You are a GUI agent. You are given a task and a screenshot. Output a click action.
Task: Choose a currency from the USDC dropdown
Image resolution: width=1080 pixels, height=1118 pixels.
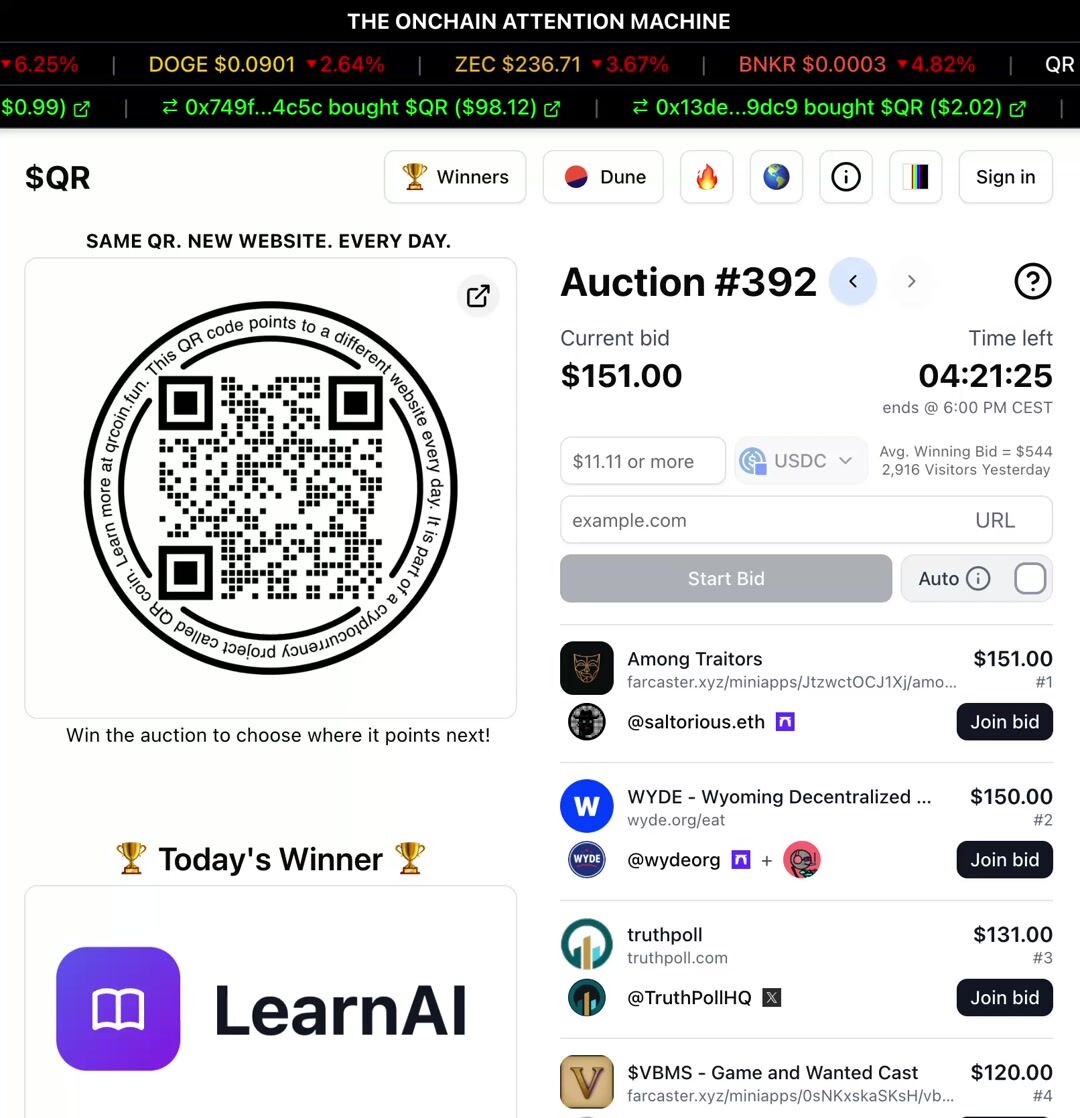pyautogui.click(x=800, y=461)
